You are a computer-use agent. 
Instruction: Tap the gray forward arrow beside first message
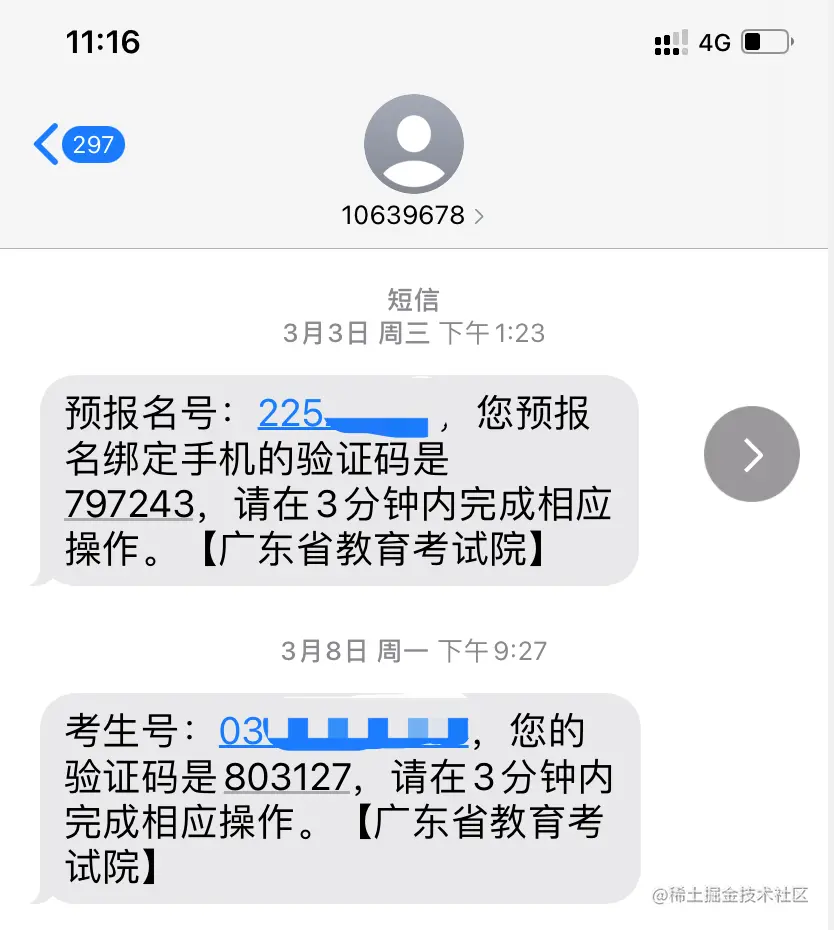coord(751,453)
